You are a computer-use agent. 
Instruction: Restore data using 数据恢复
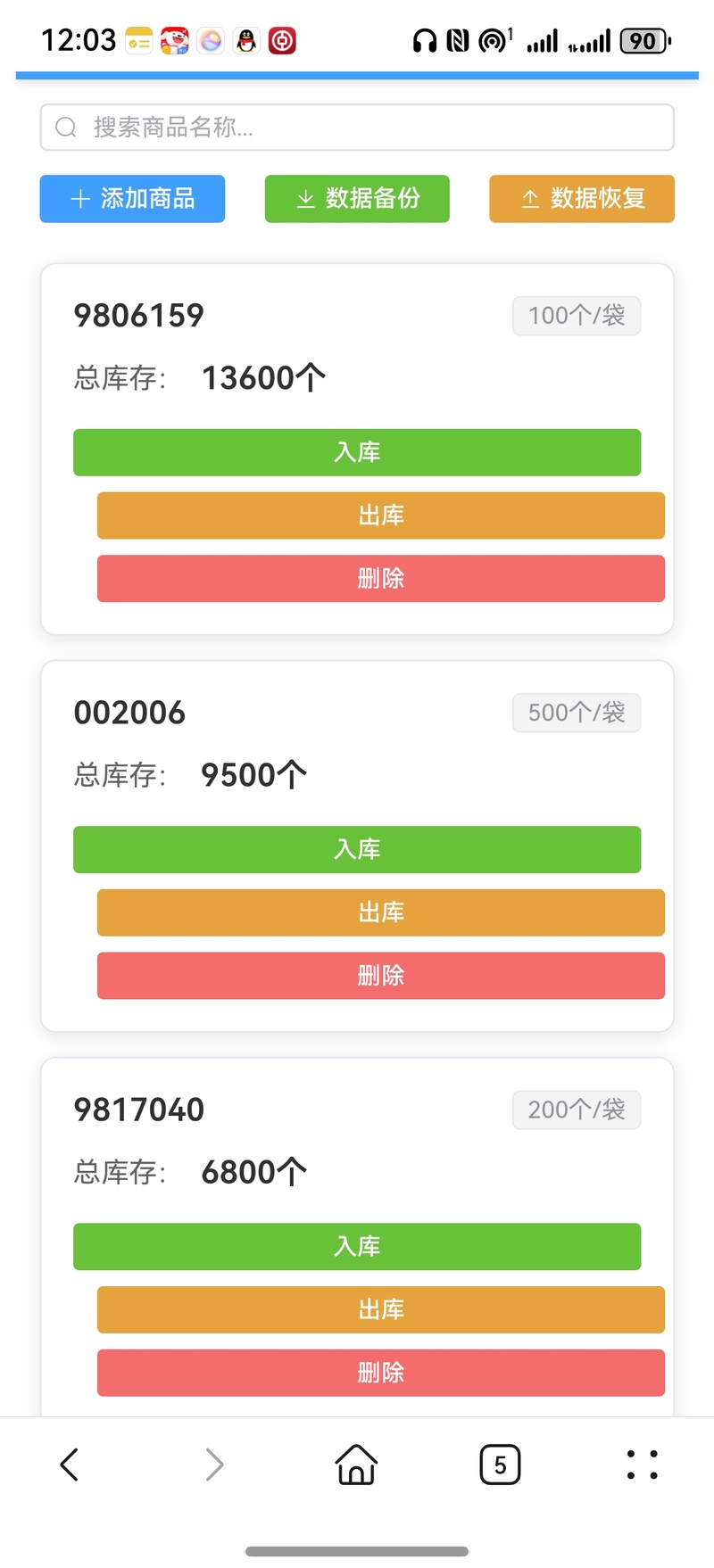pos(582,198)
